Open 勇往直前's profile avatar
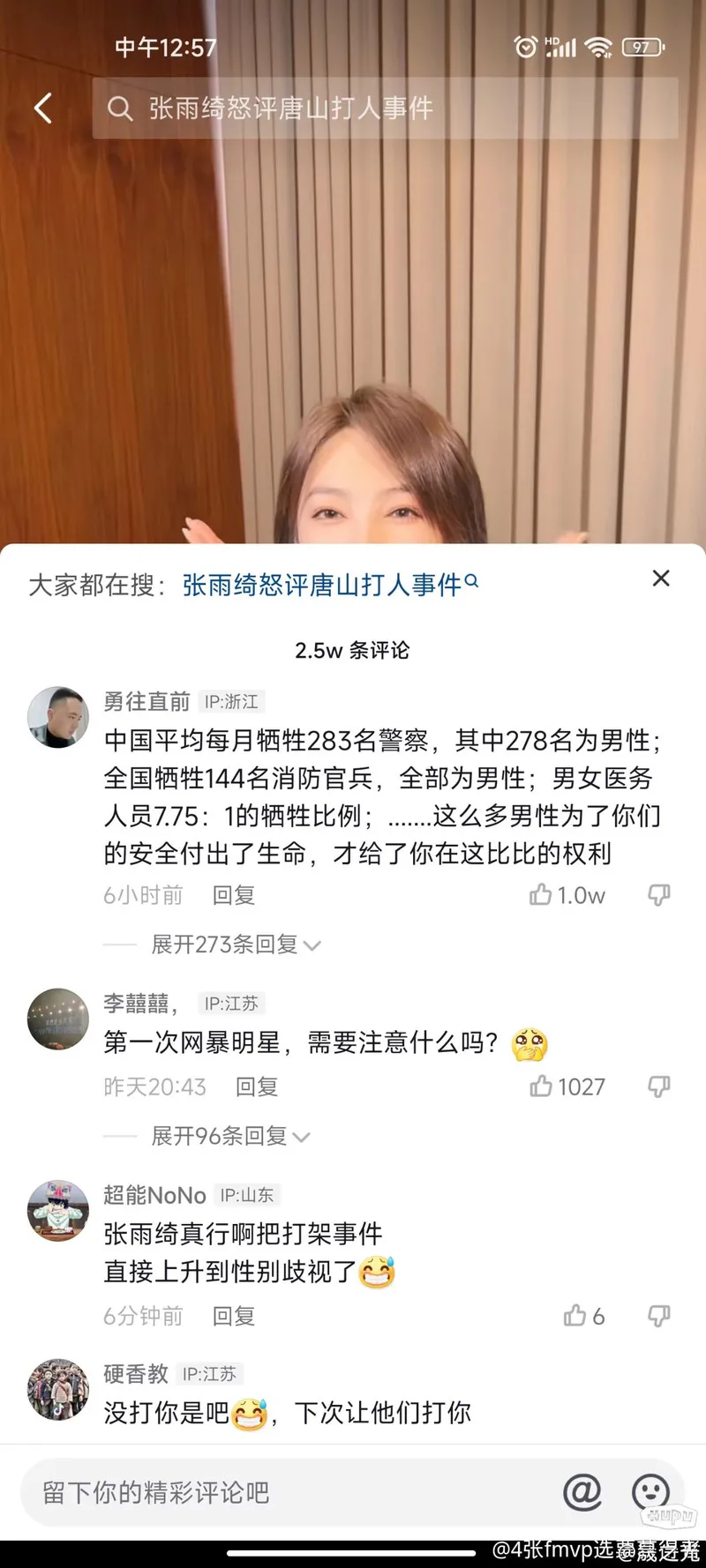Image resolution: width=706 pixels, height=1568 pixels. pos(58,717)
